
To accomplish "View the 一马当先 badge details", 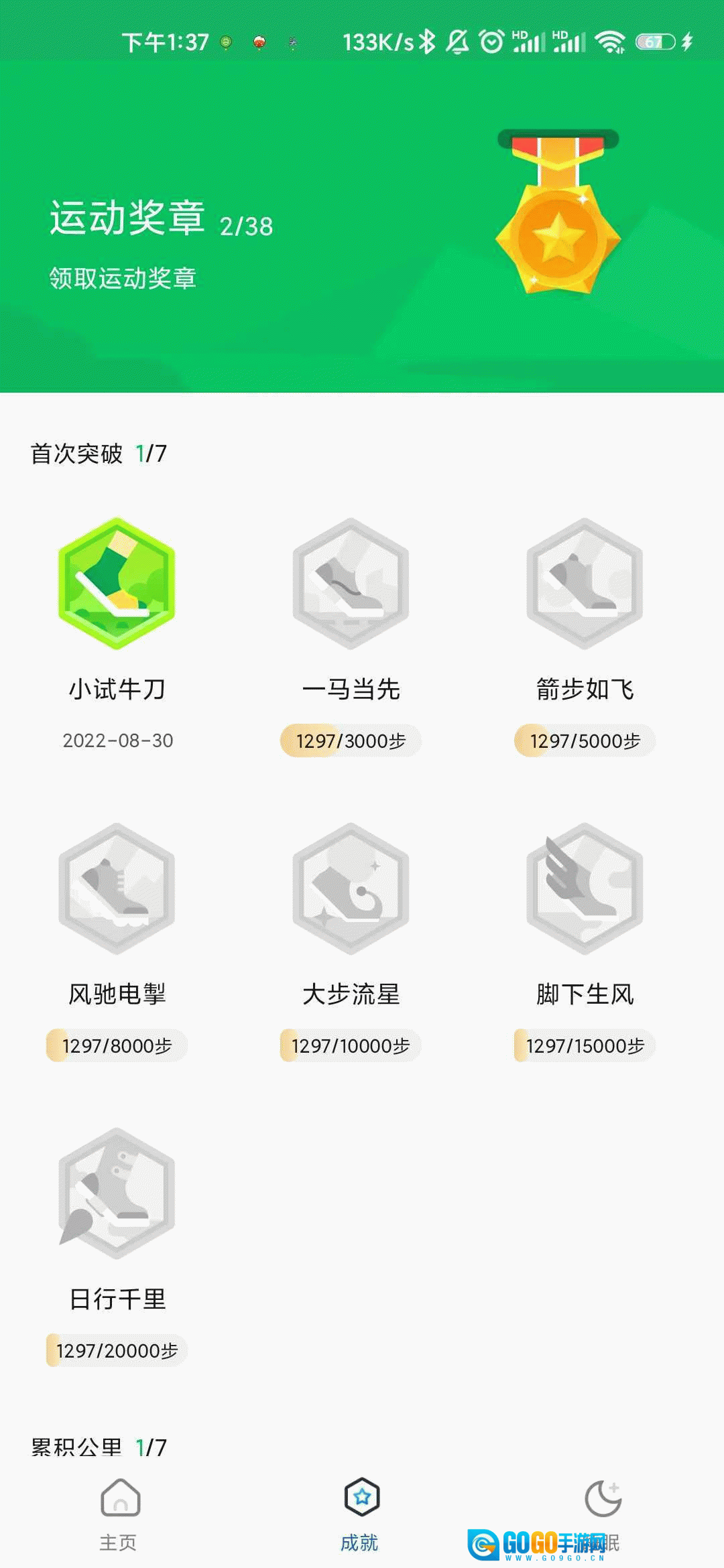I will coord(351,584).
